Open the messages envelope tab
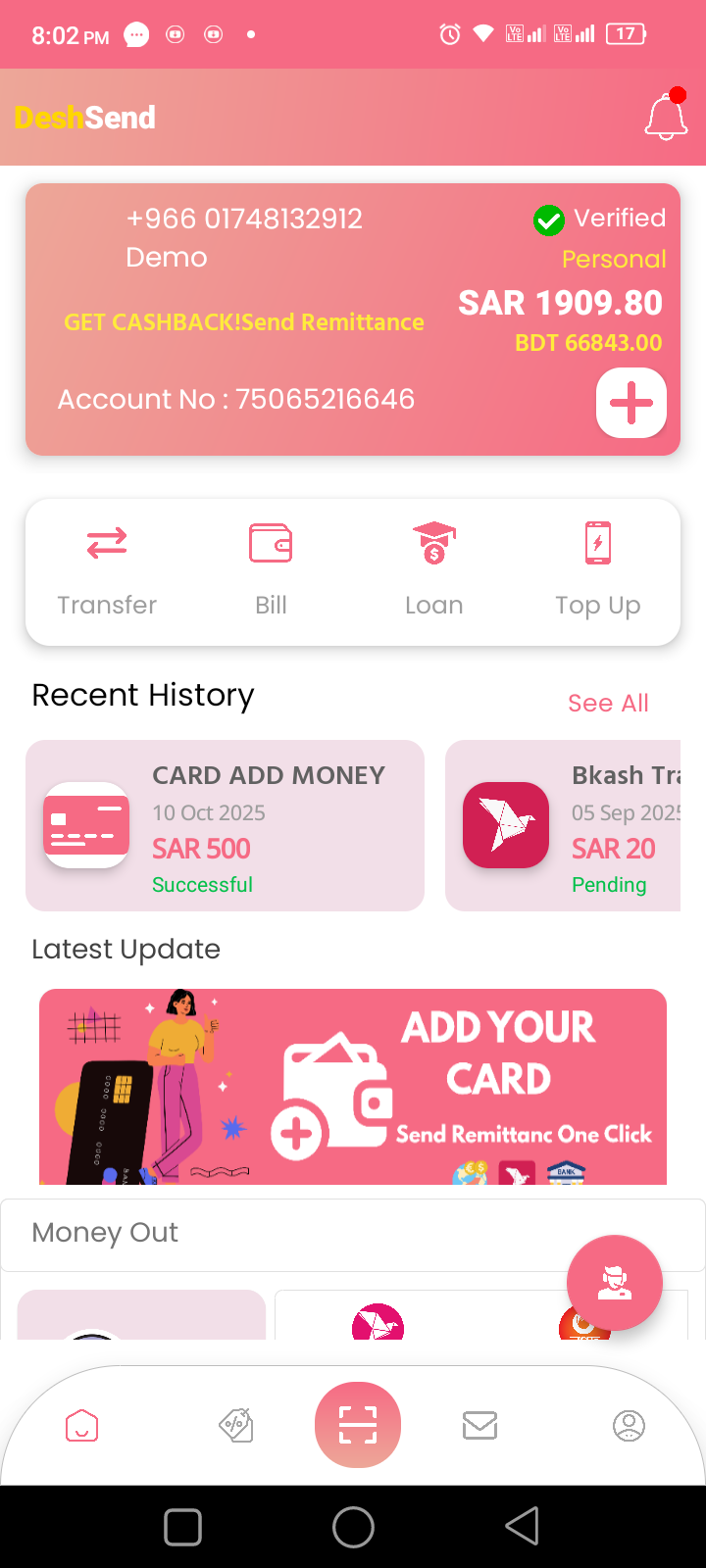Image resolution: width=706 pixels, height=1568 pixels. tap(479, 1426)
